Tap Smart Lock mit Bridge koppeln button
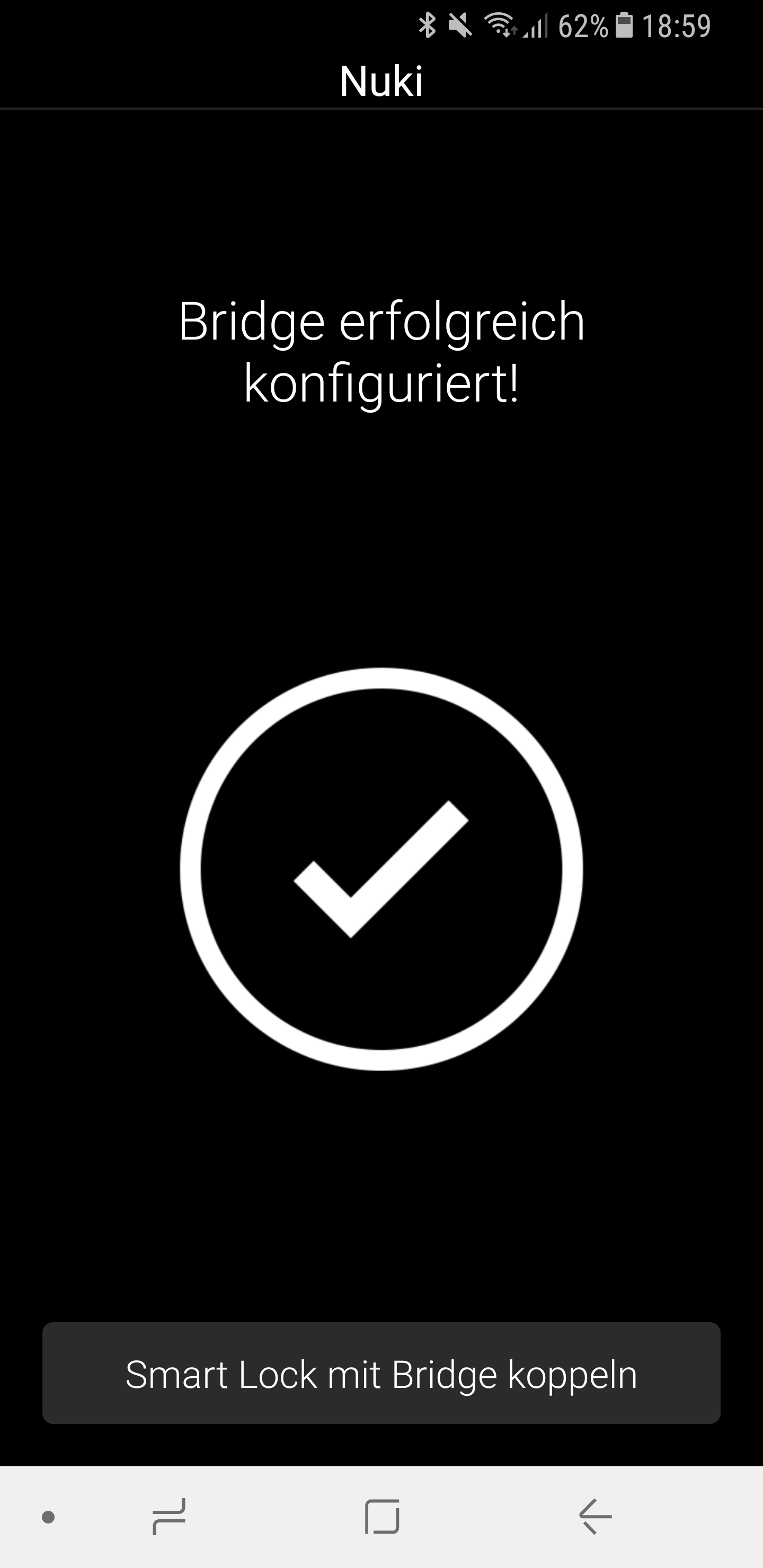This screenshot has height=1568, width=763. point(381,1375)
